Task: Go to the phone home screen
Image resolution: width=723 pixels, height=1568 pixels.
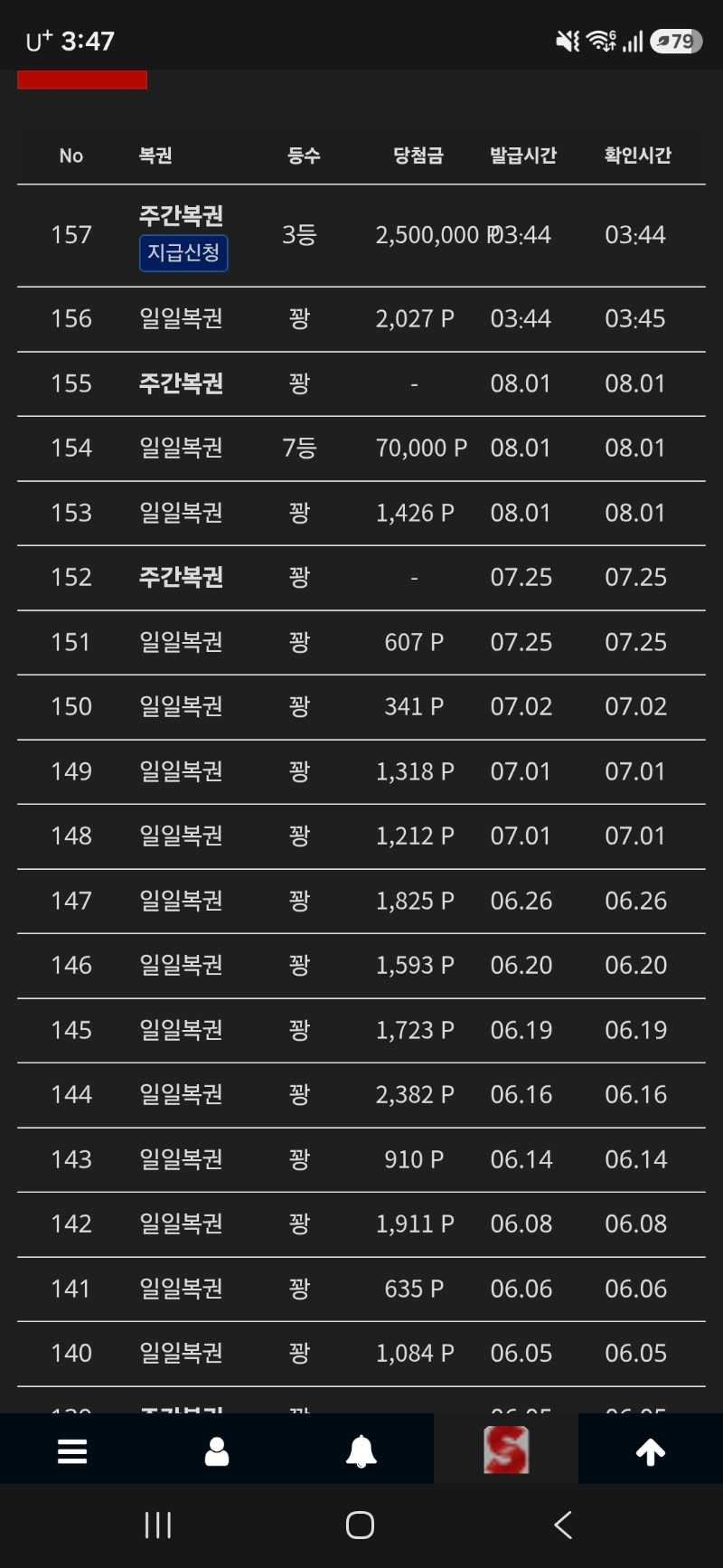Action: point(360,1525)
